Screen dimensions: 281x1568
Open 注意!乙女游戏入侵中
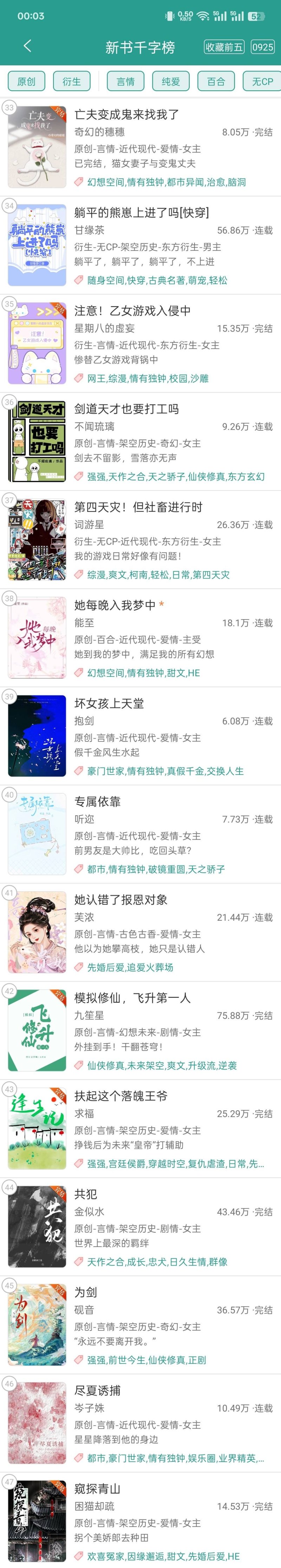tap(132, 310)
